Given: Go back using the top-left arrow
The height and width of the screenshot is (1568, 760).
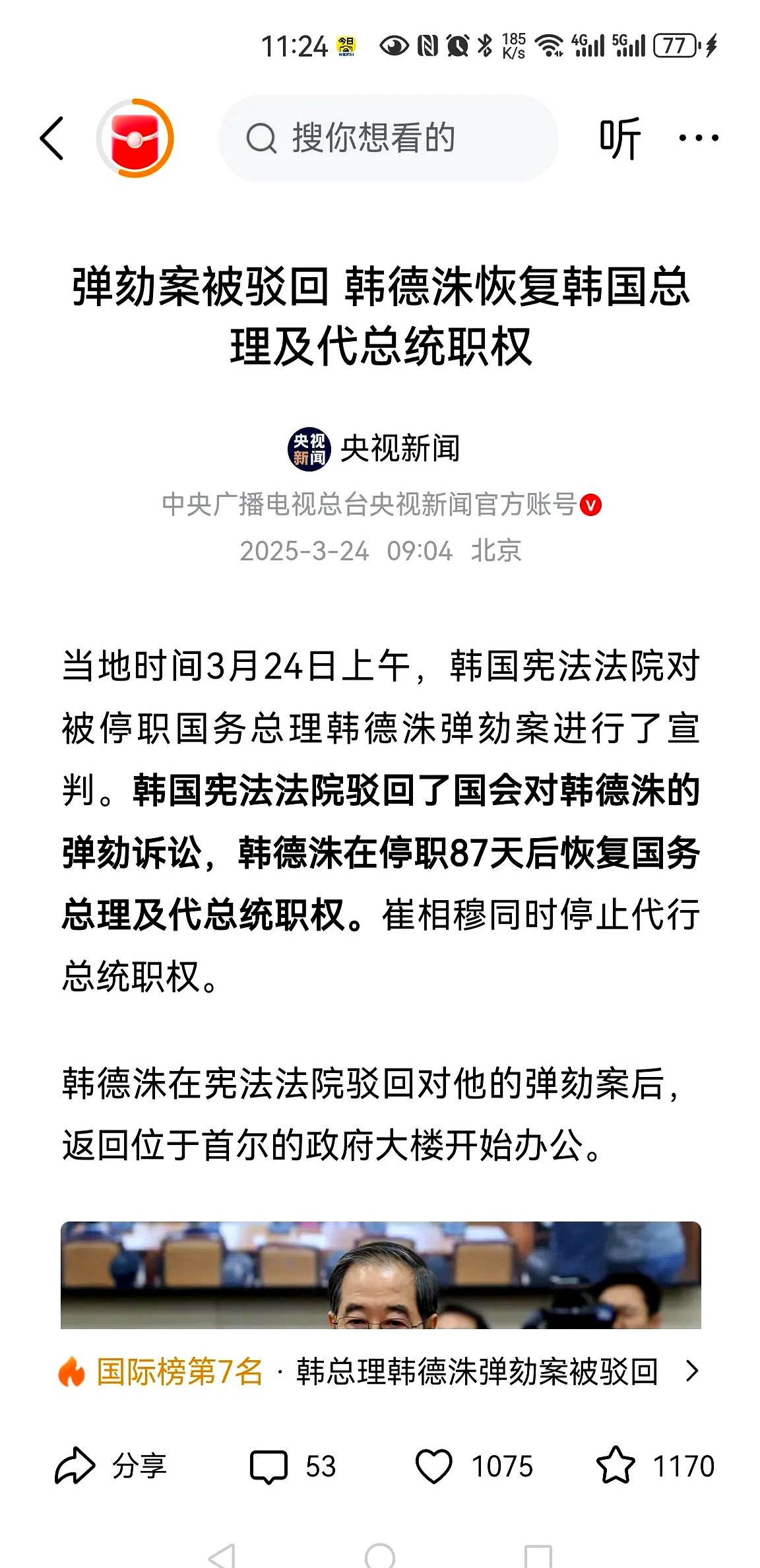Looking at the screenshot, I should [51, 139].
